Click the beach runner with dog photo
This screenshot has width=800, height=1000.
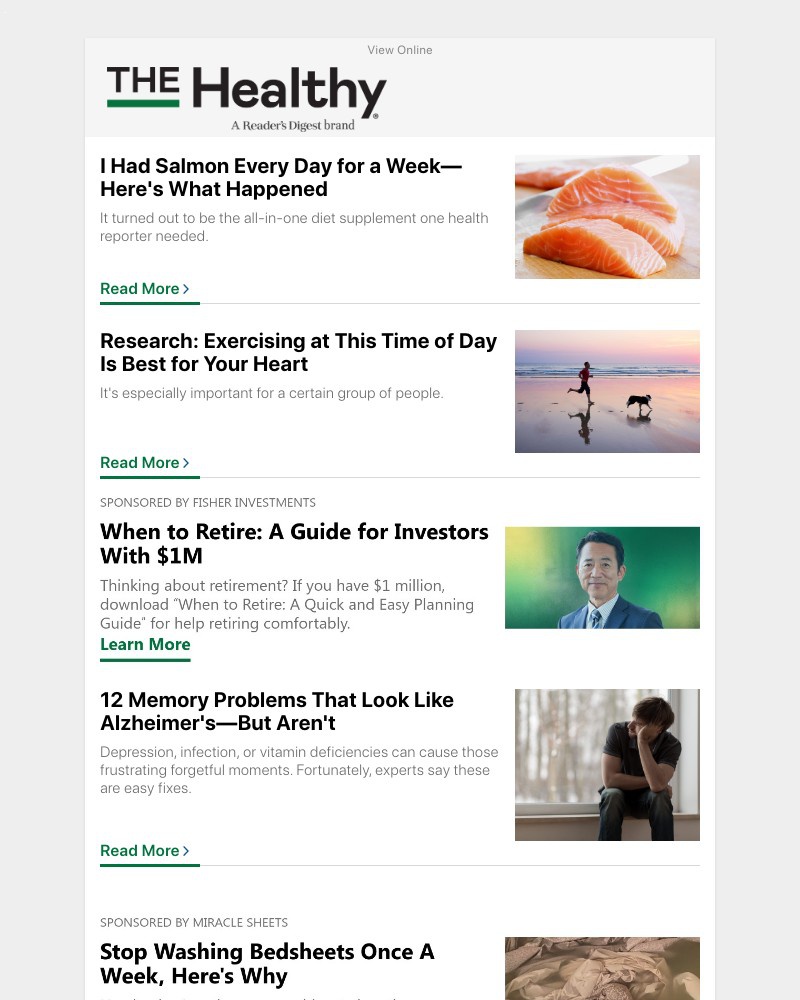coord(607,391)
